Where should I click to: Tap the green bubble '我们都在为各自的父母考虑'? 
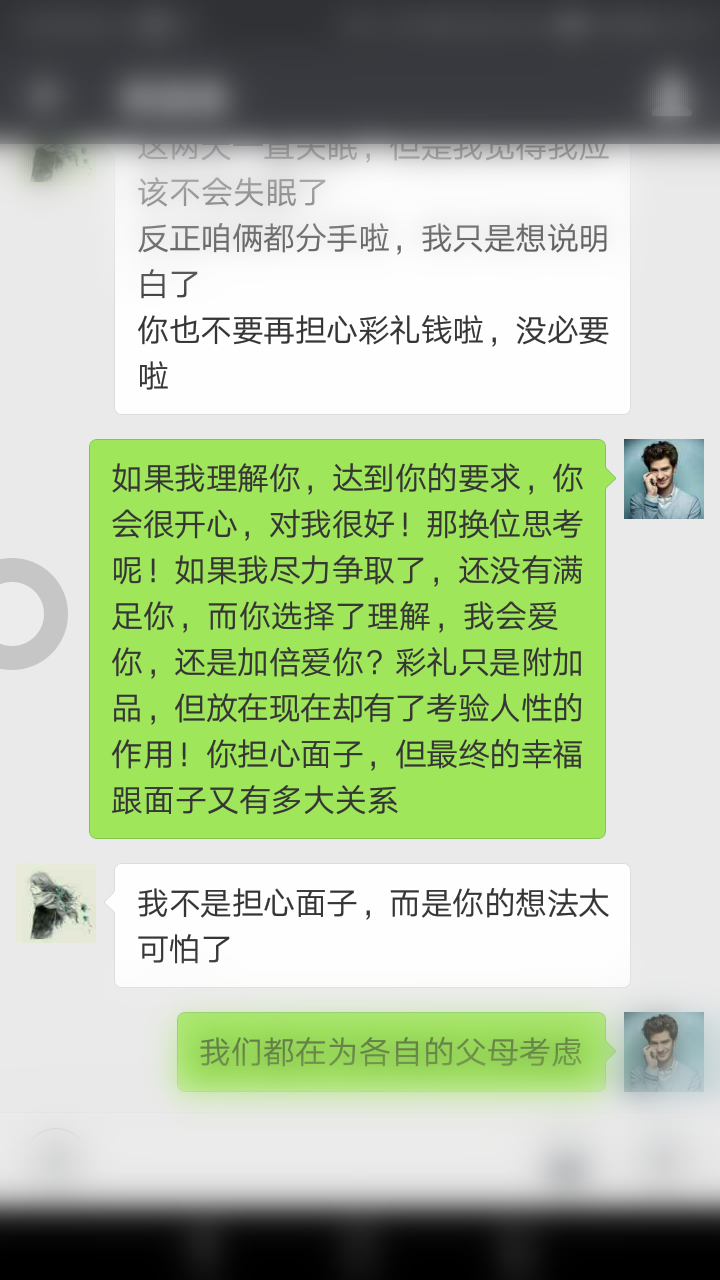point(390,1051)
